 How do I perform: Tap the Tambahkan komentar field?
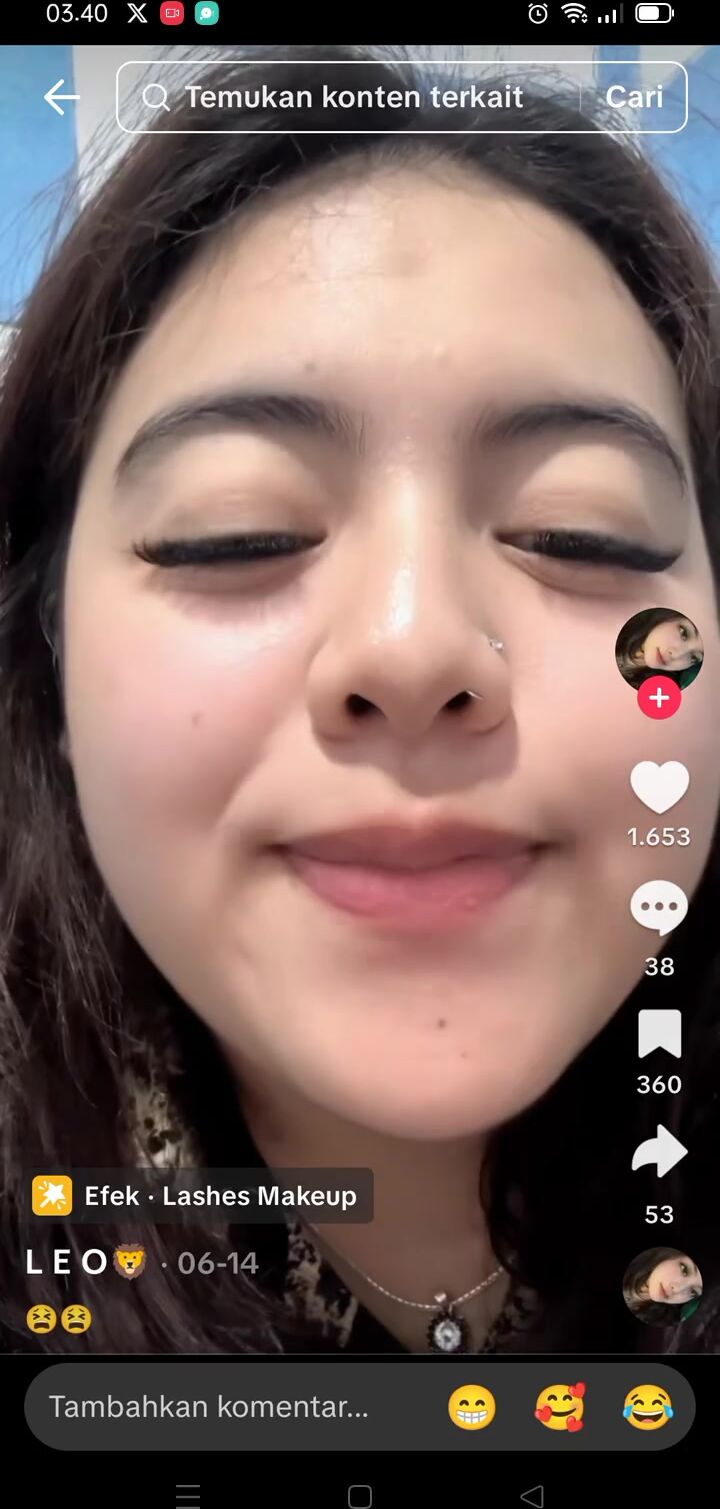[x=210, y=1407]
